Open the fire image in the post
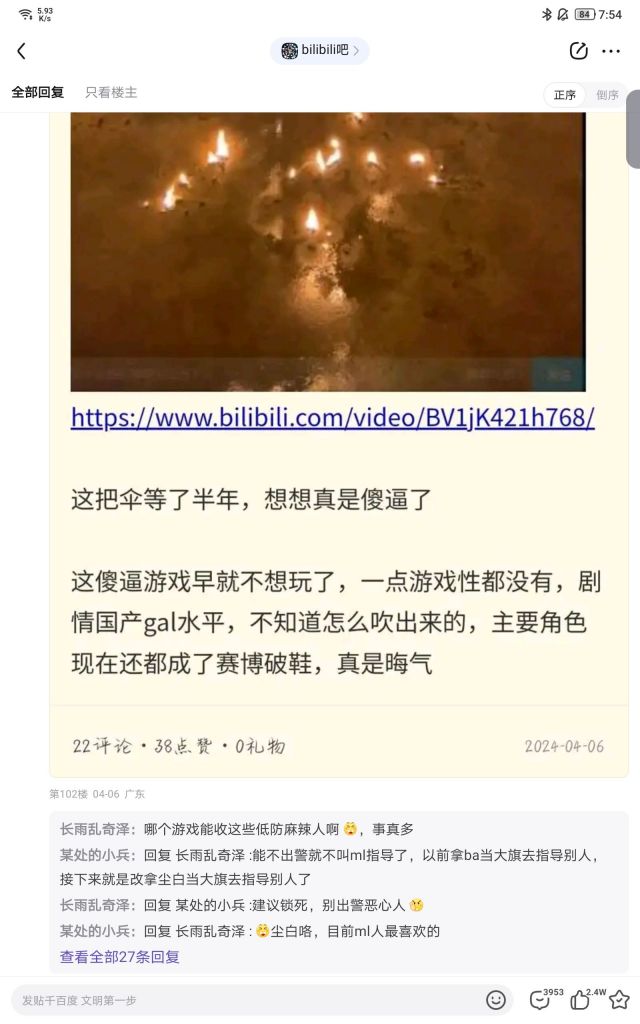 (x=328, y=251)
